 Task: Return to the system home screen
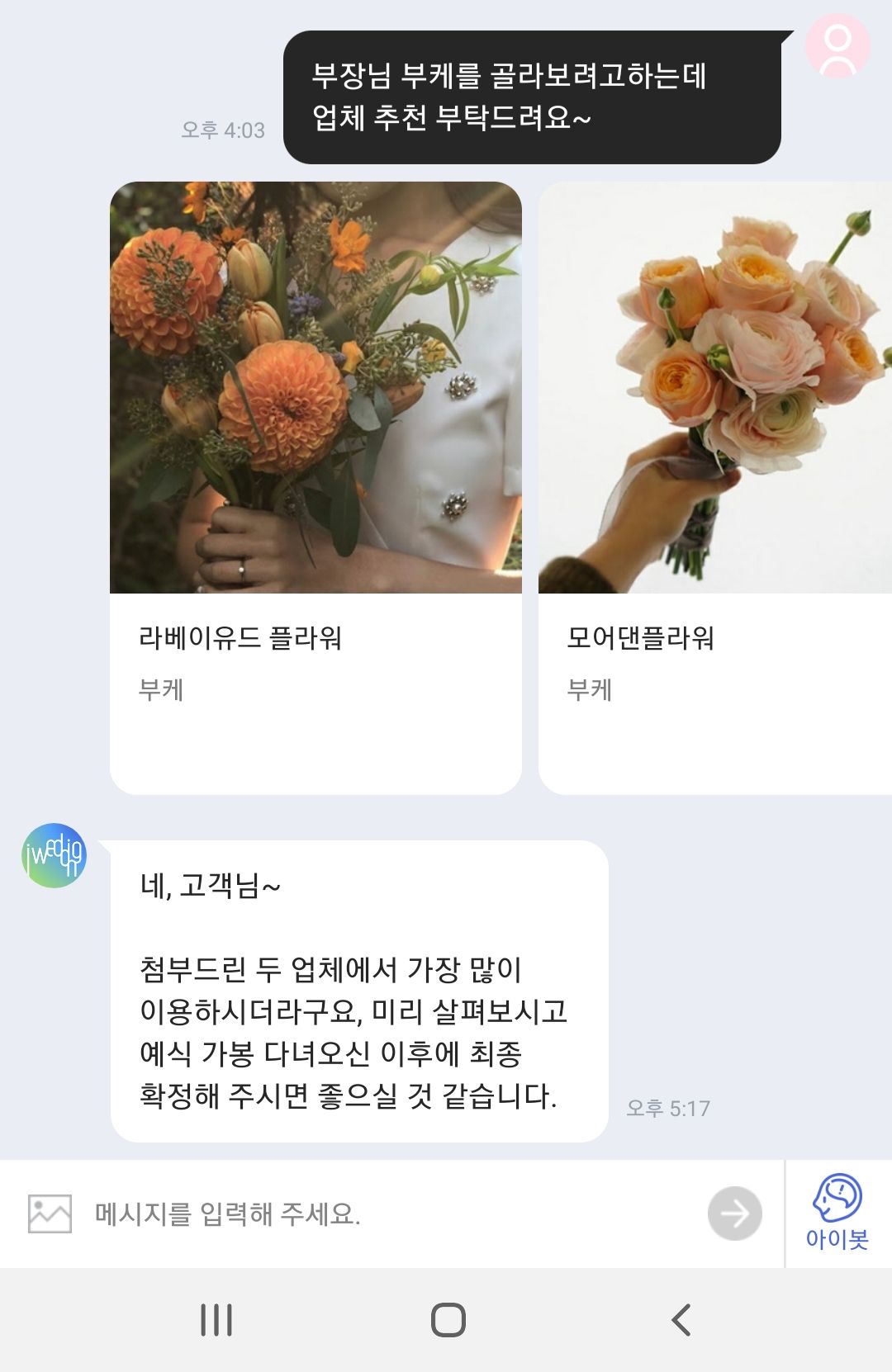448,1320
